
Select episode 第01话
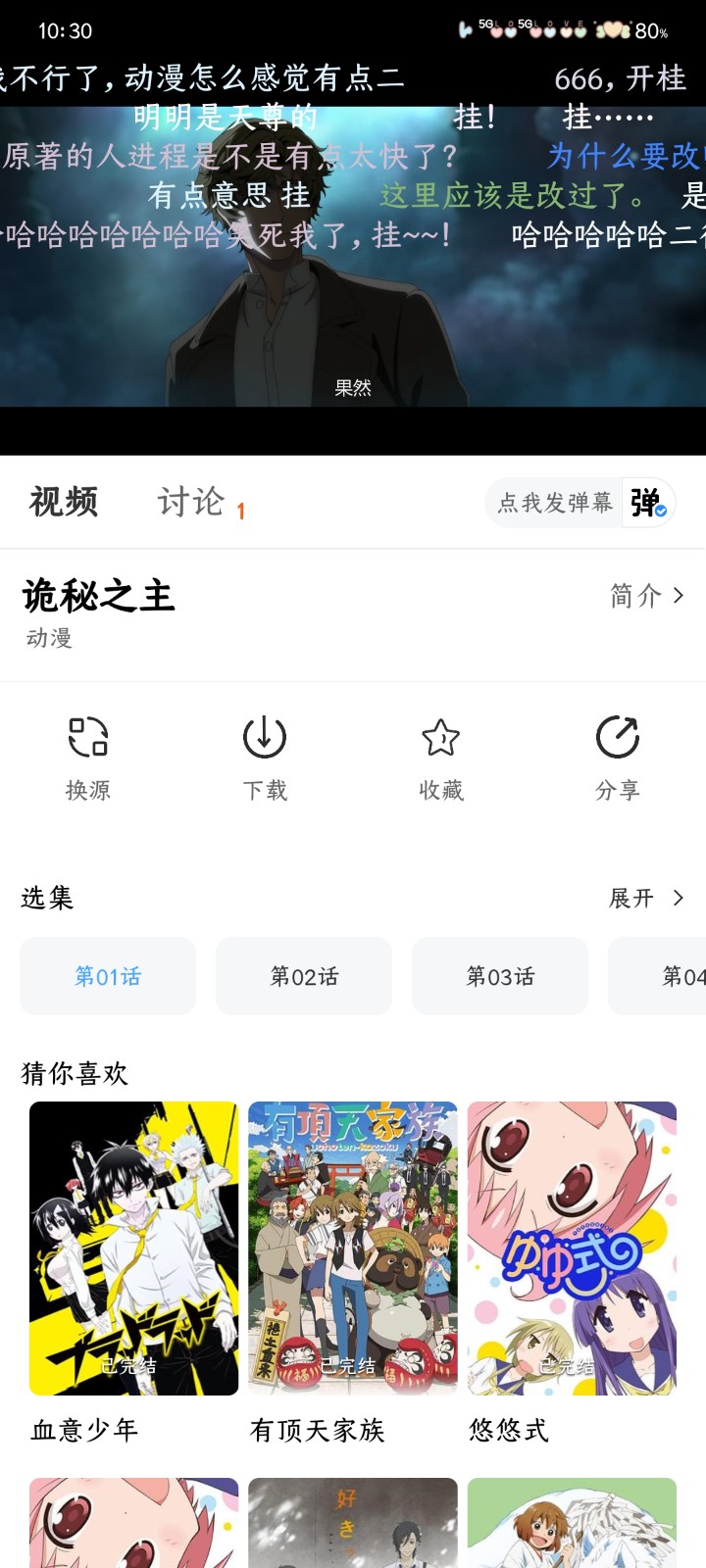[108, 976]
